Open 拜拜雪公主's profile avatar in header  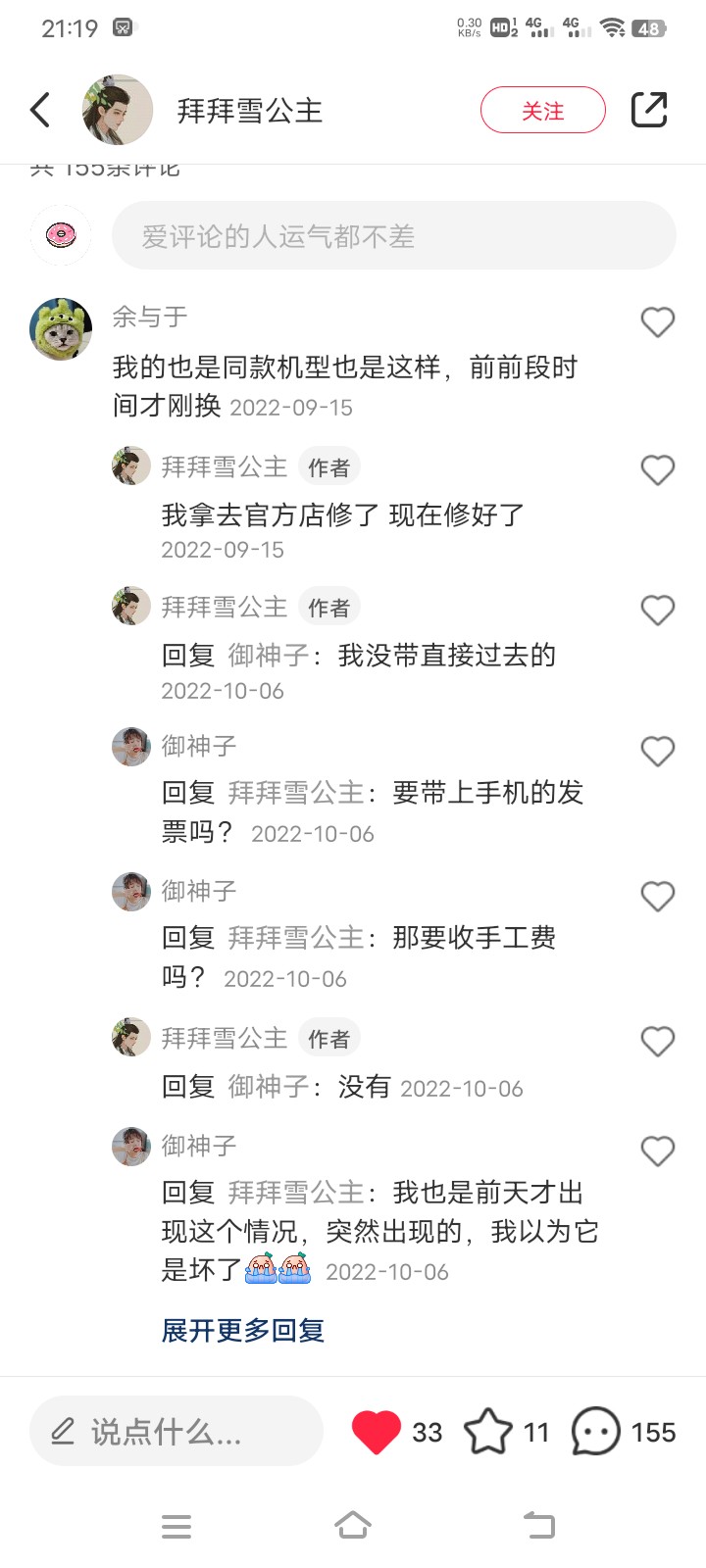click(x=118, y=110)
